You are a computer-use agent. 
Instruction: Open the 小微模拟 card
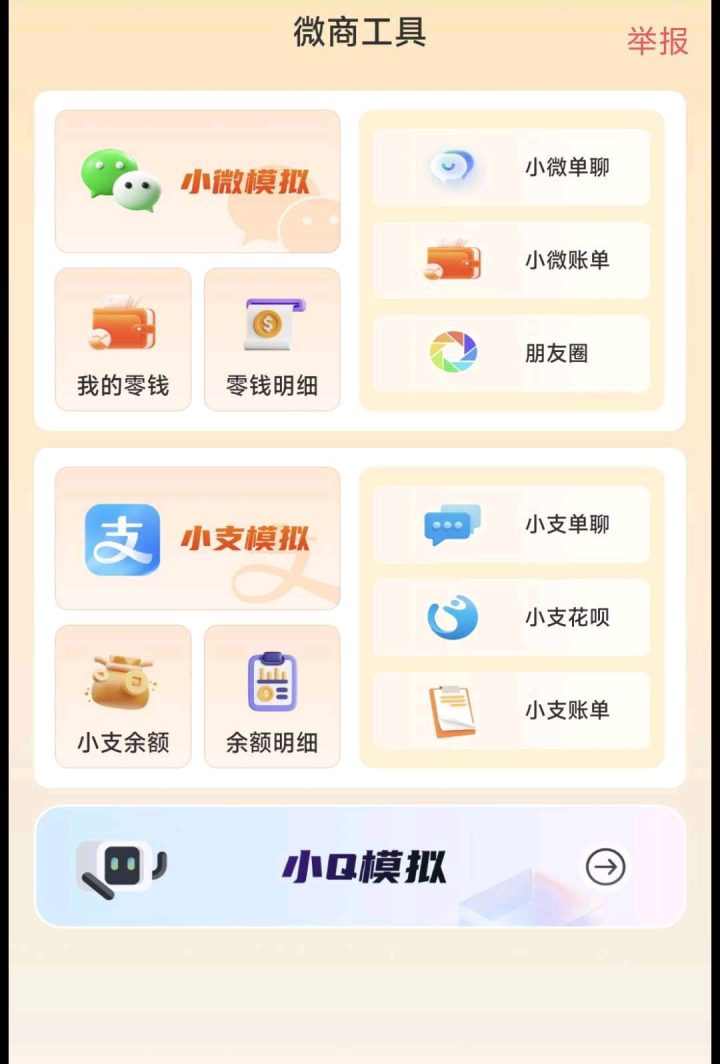click(197, 182)
